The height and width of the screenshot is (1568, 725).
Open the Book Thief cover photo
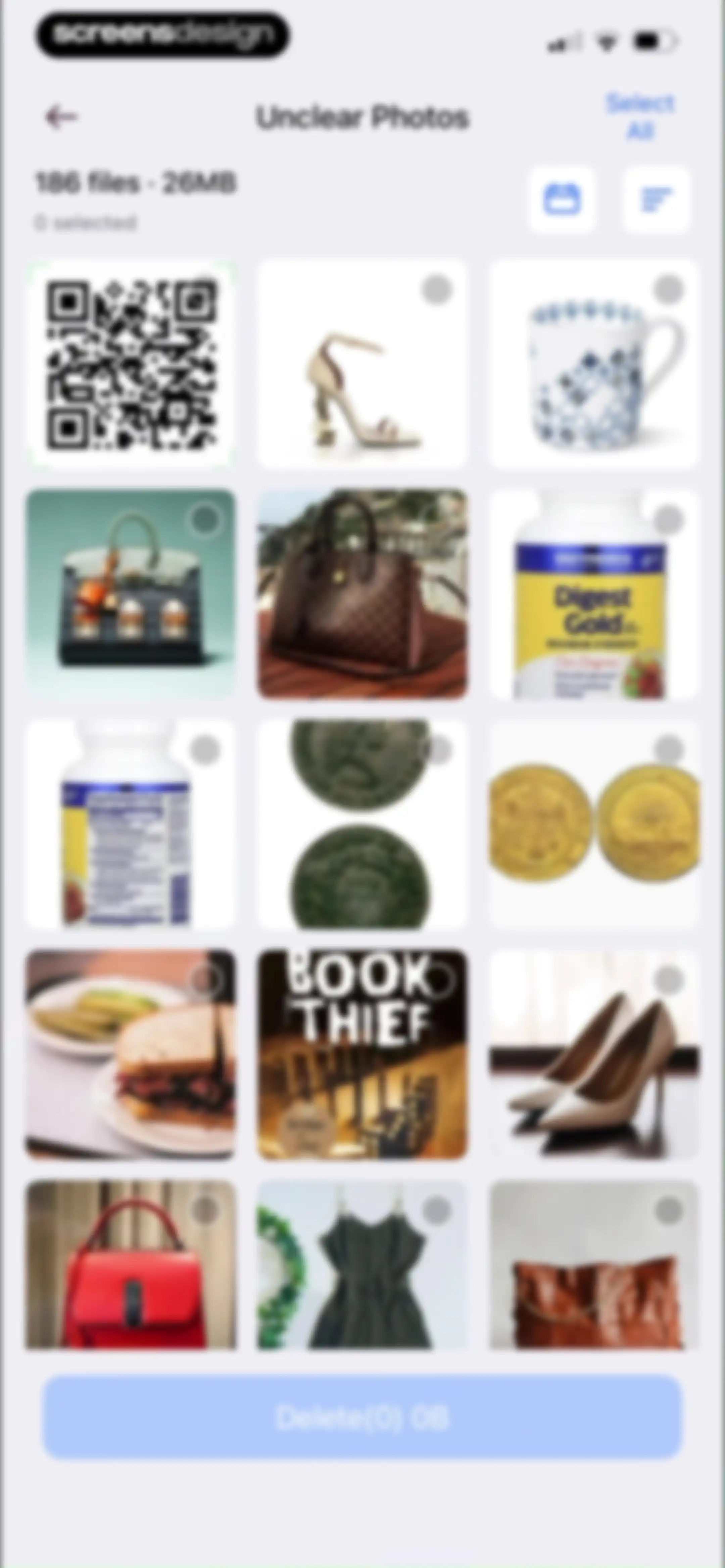362,1054
